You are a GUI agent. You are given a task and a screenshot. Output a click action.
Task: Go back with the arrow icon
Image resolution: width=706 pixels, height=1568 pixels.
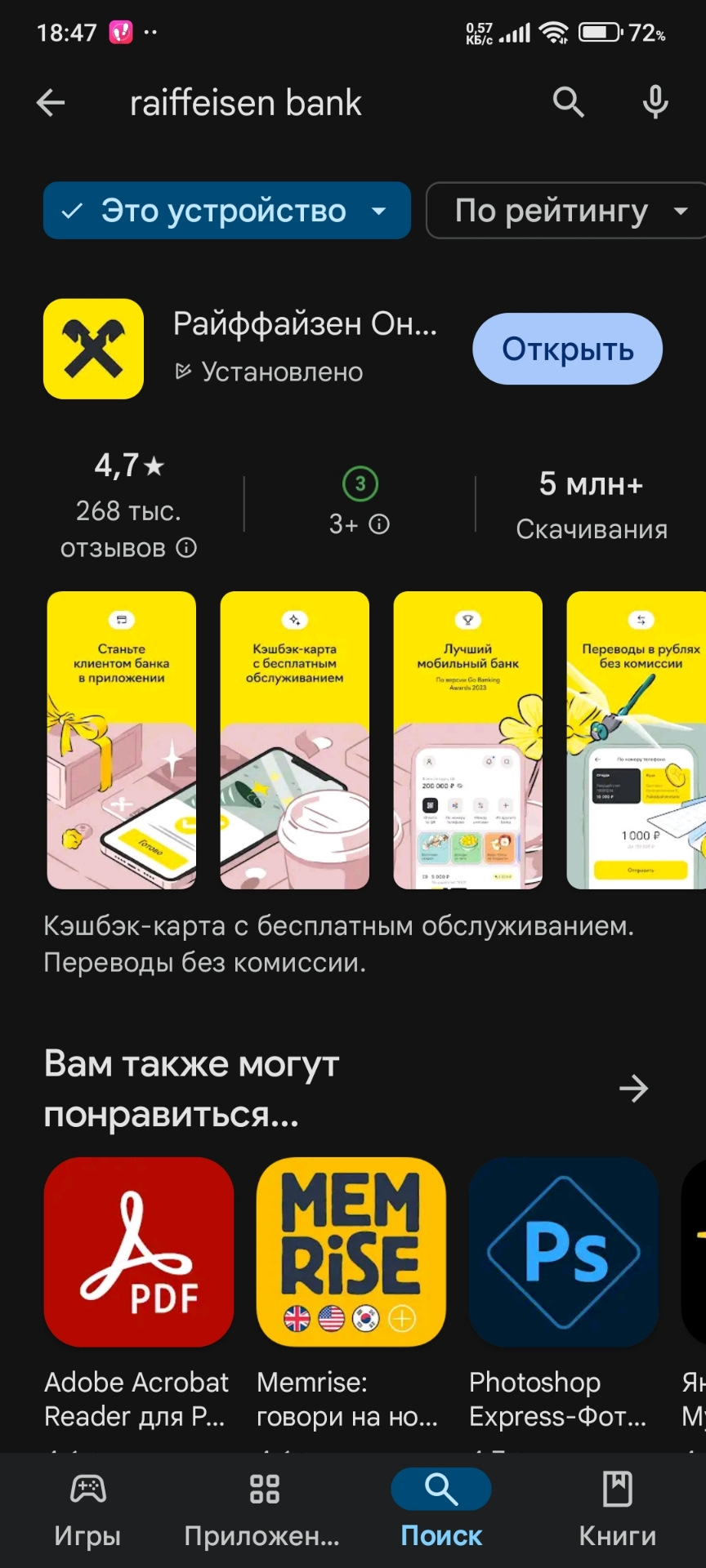pyautogui.click(x=51, y=103)
